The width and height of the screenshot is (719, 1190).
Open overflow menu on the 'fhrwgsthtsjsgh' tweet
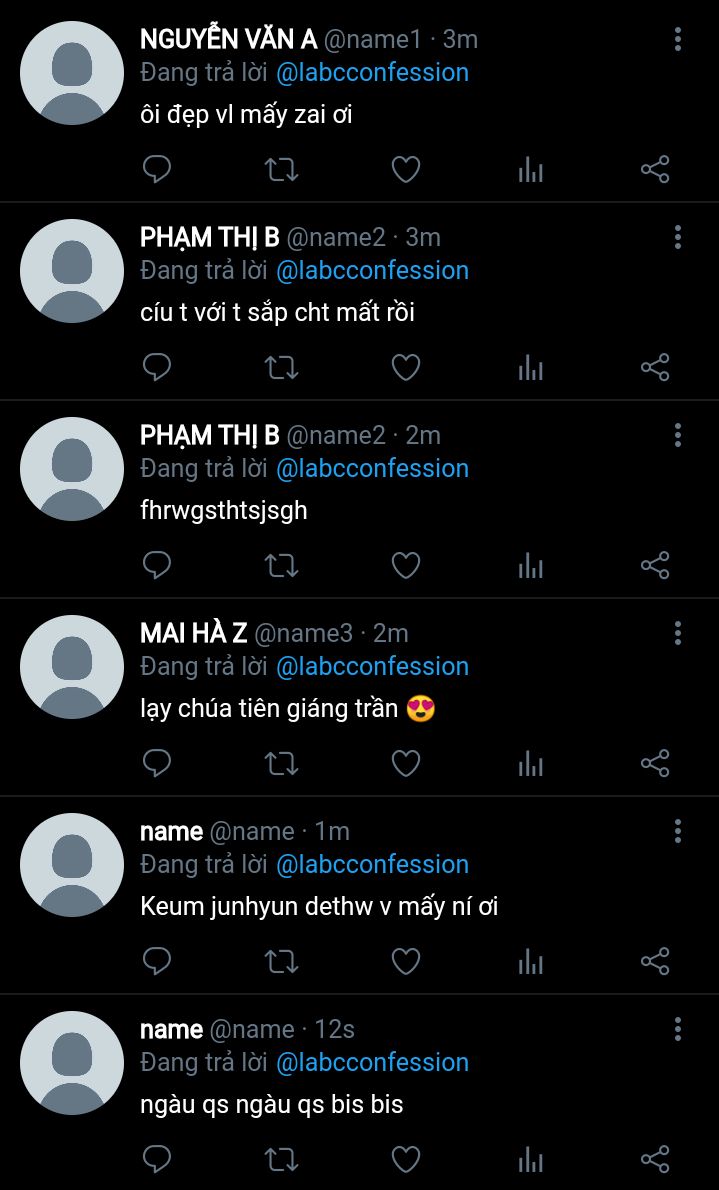[678, 435]
